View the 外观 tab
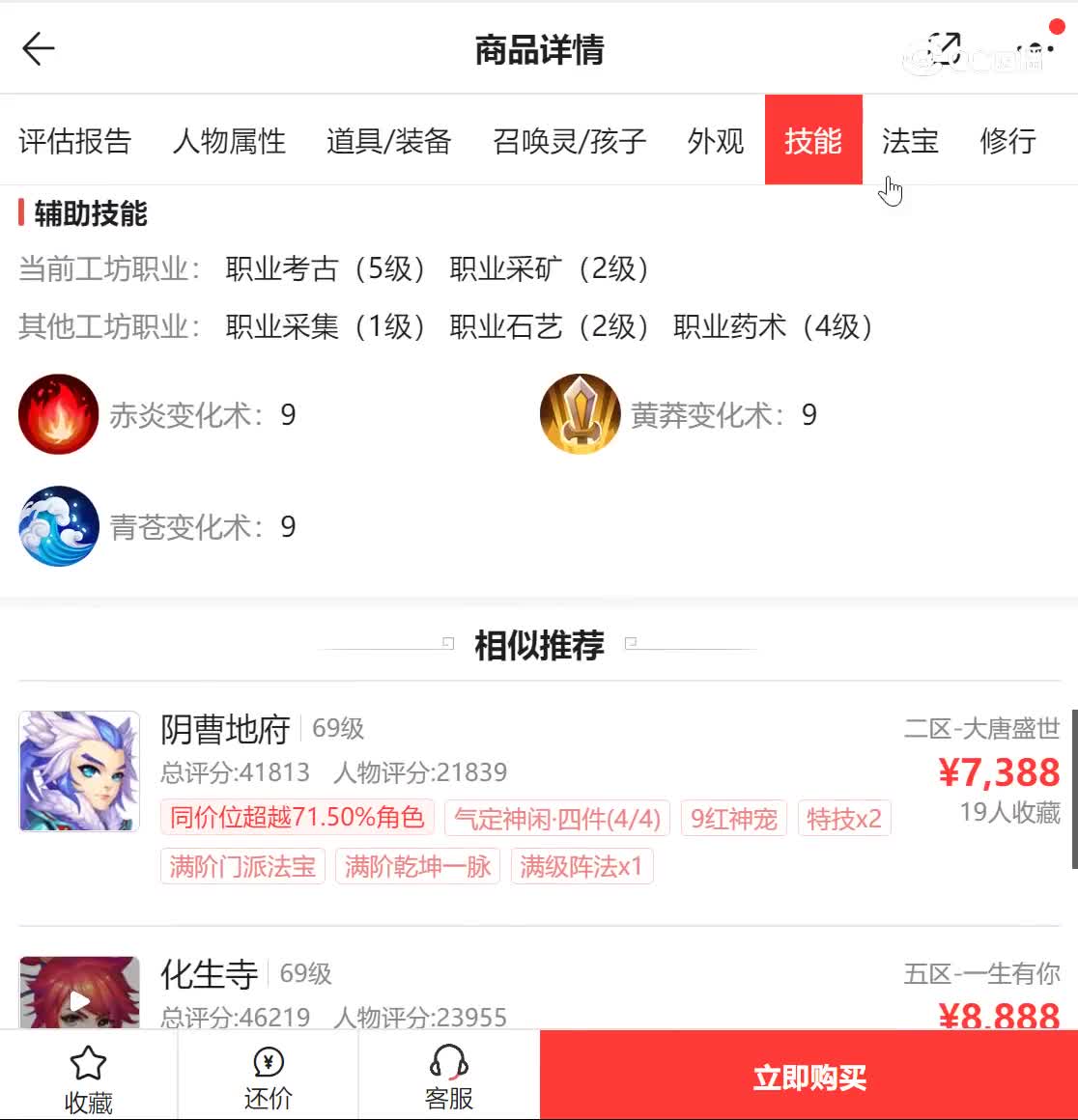The image size is (1078, 1120). 715,141
